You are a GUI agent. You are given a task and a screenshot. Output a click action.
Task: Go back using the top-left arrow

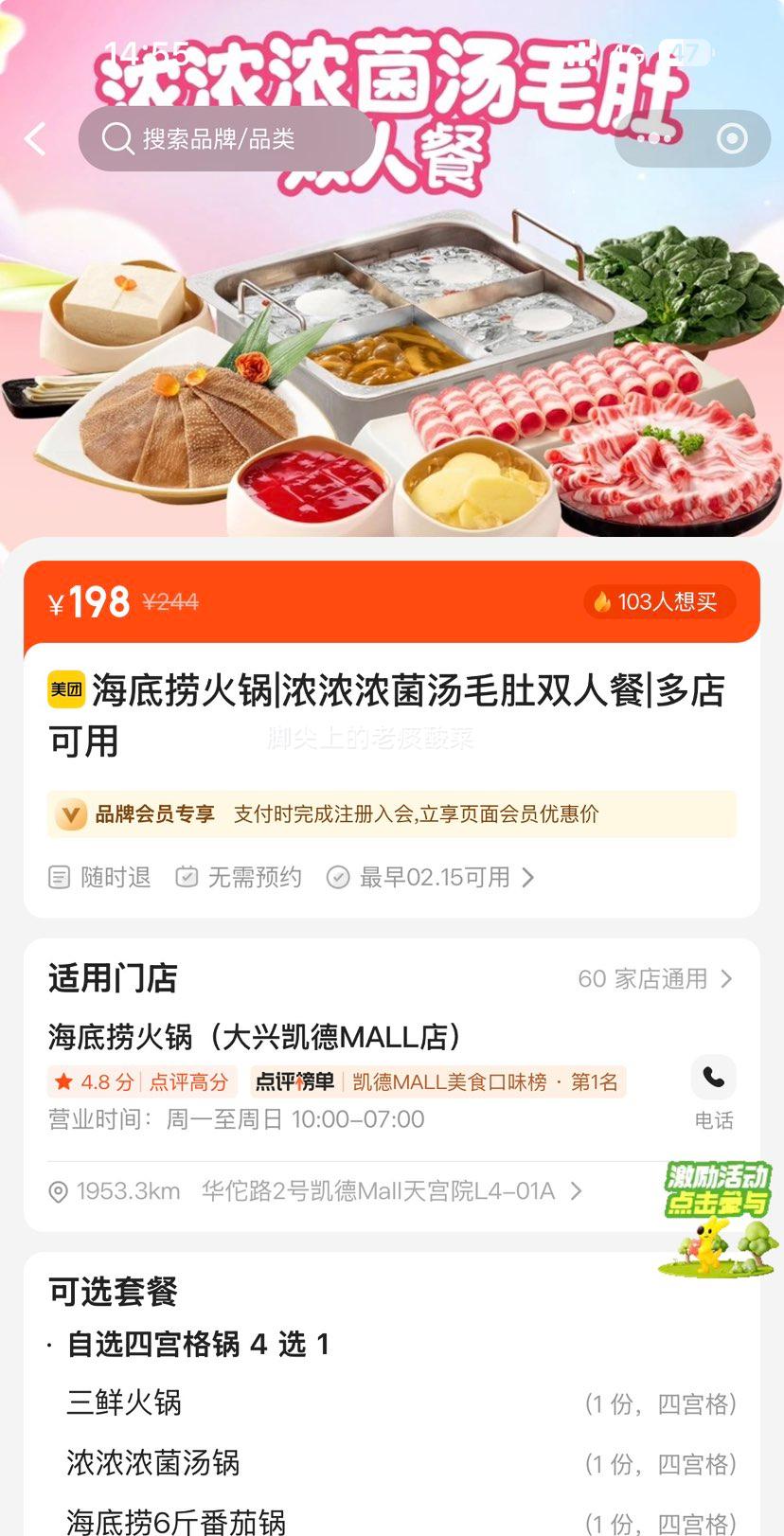[36, 139]
